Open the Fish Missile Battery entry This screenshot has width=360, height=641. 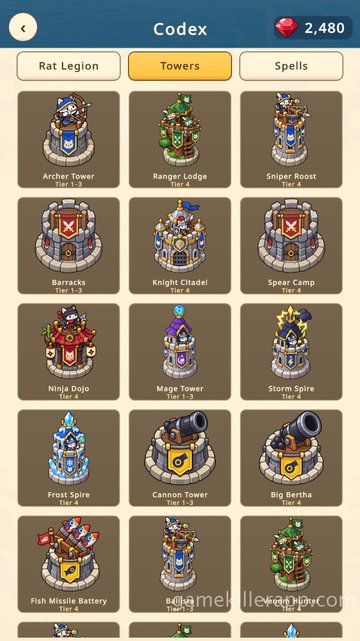[x=69, y=564]
